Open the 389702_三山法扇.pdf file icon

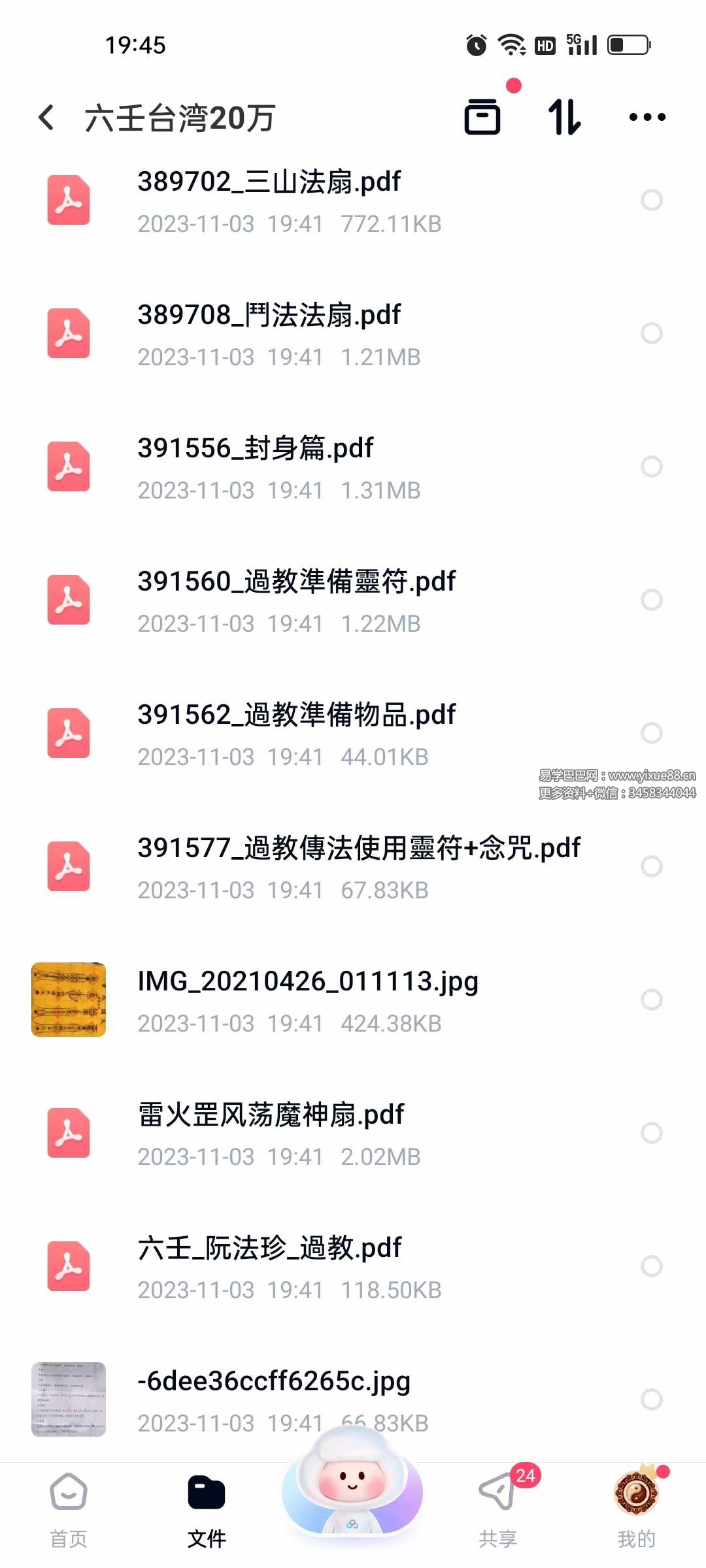[68, 200]
